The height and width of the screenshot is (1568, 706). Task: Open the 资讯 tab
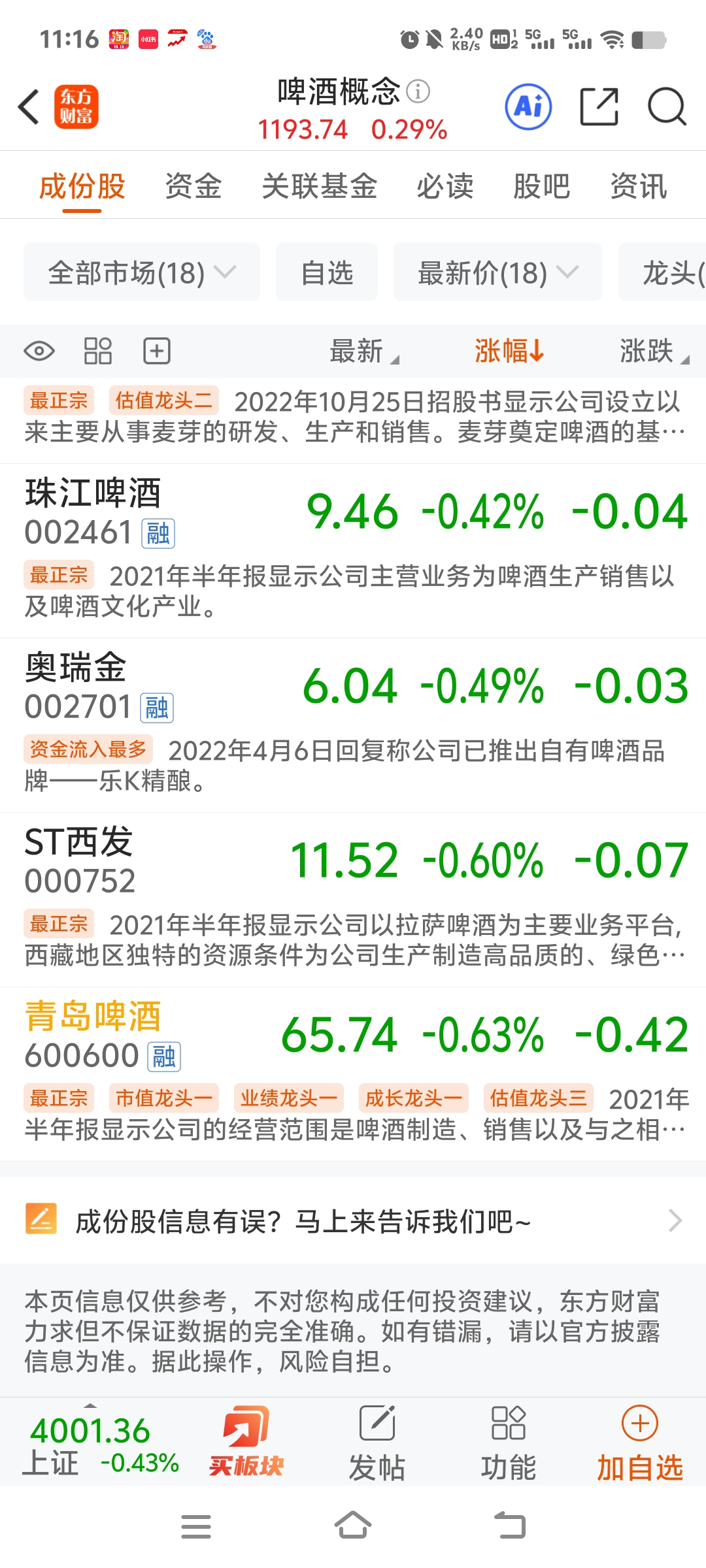(638, 186)
